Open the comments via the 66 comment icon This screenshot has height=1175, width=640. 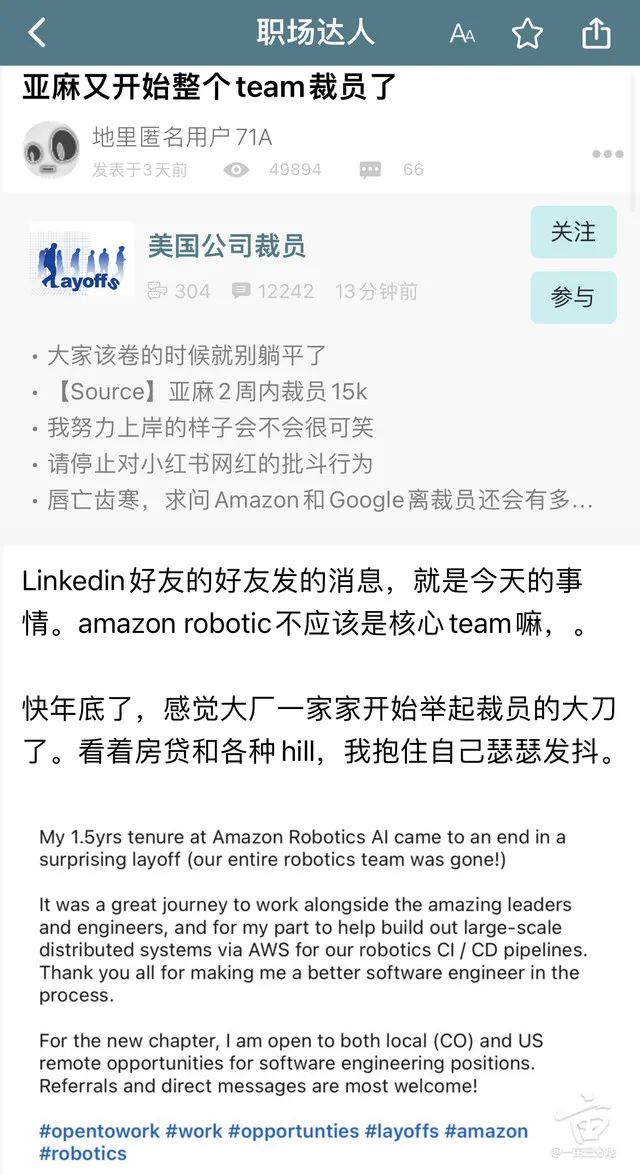click(x=371, y=170)
